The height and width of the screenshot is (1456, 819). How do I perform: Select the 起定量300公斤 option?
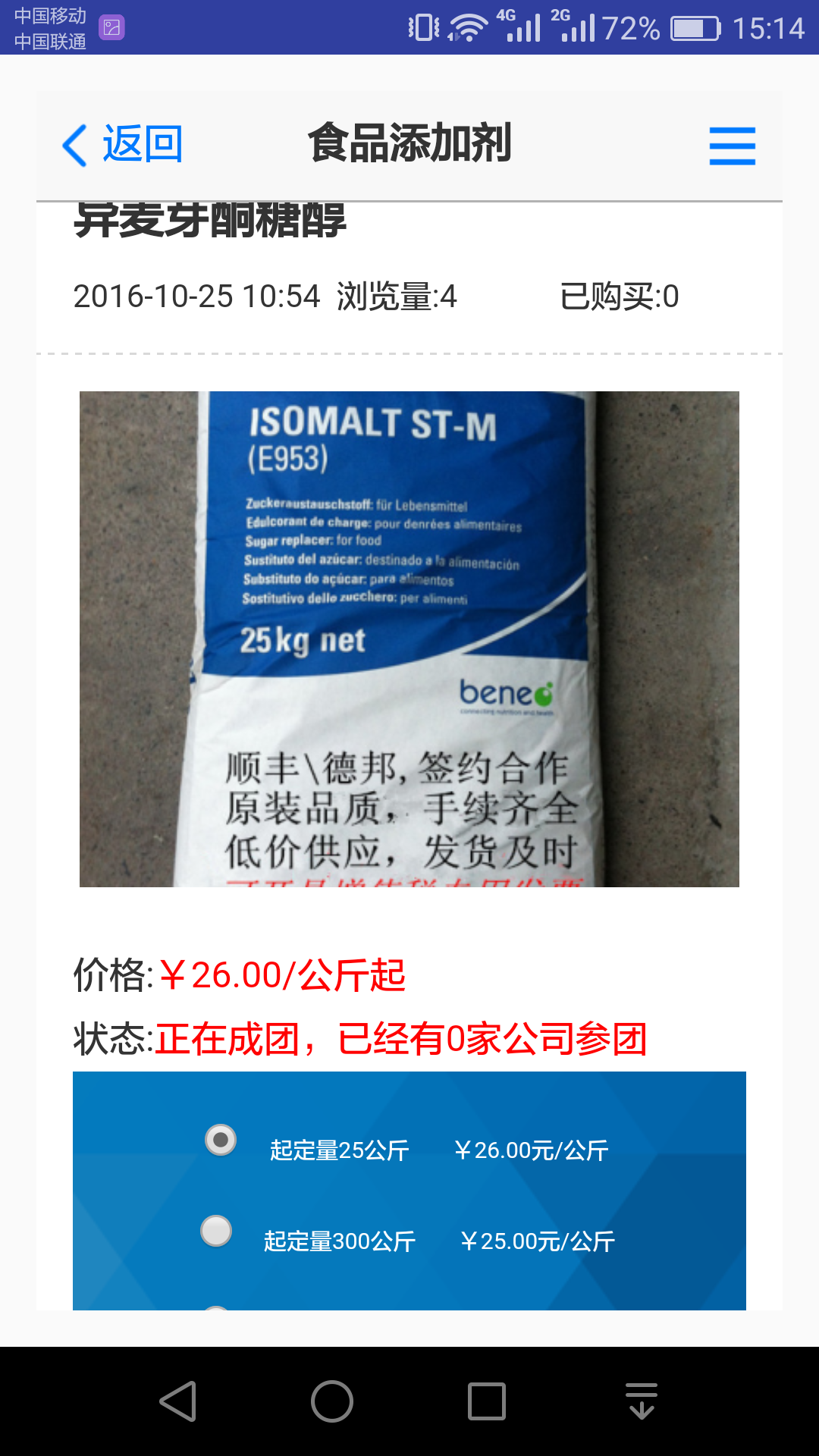tap(216, 1231)
